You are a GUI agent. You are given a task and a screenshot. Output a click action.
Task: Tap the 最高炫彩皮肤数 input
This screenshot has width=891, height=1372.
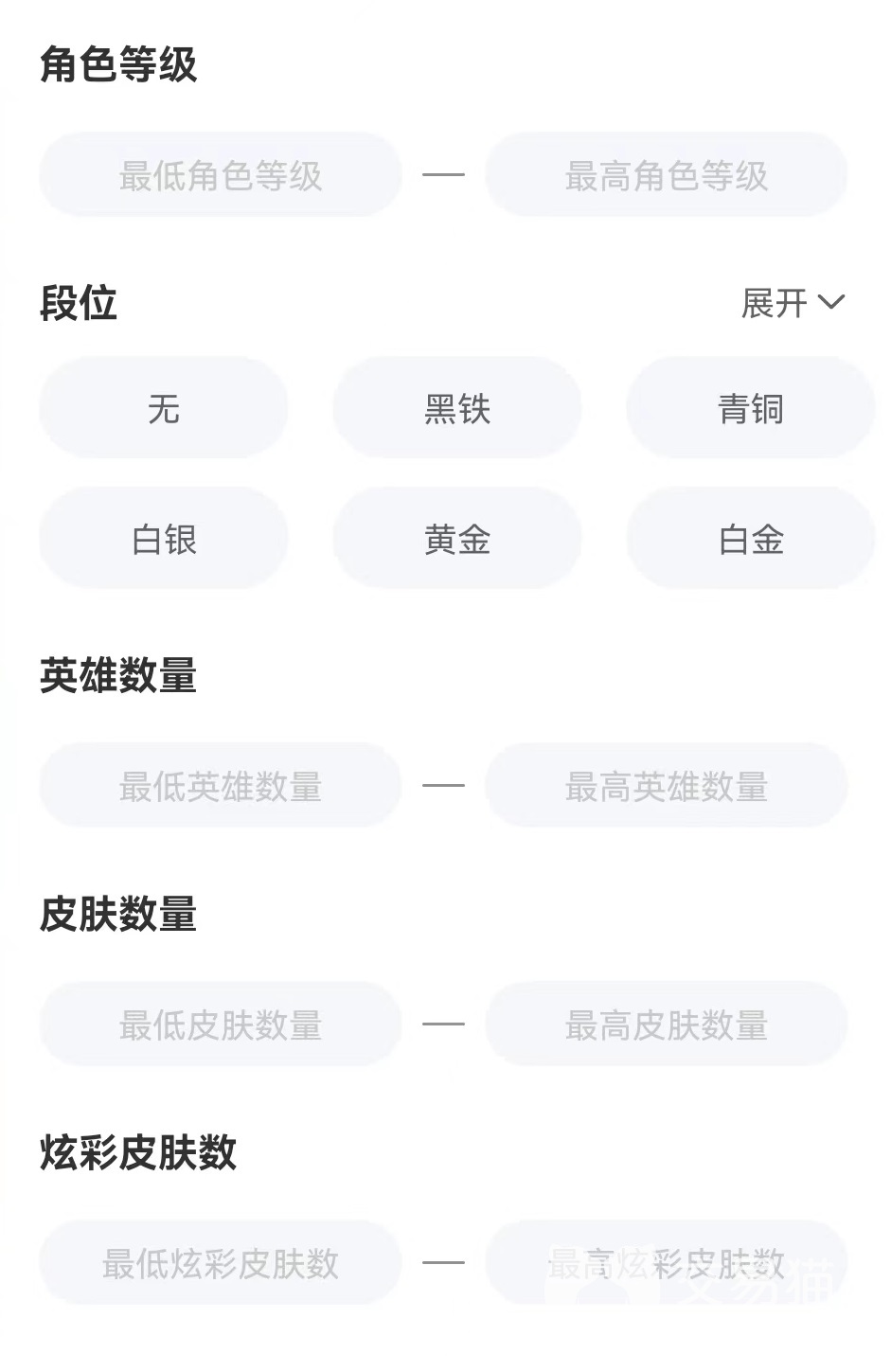point(666,1263)
